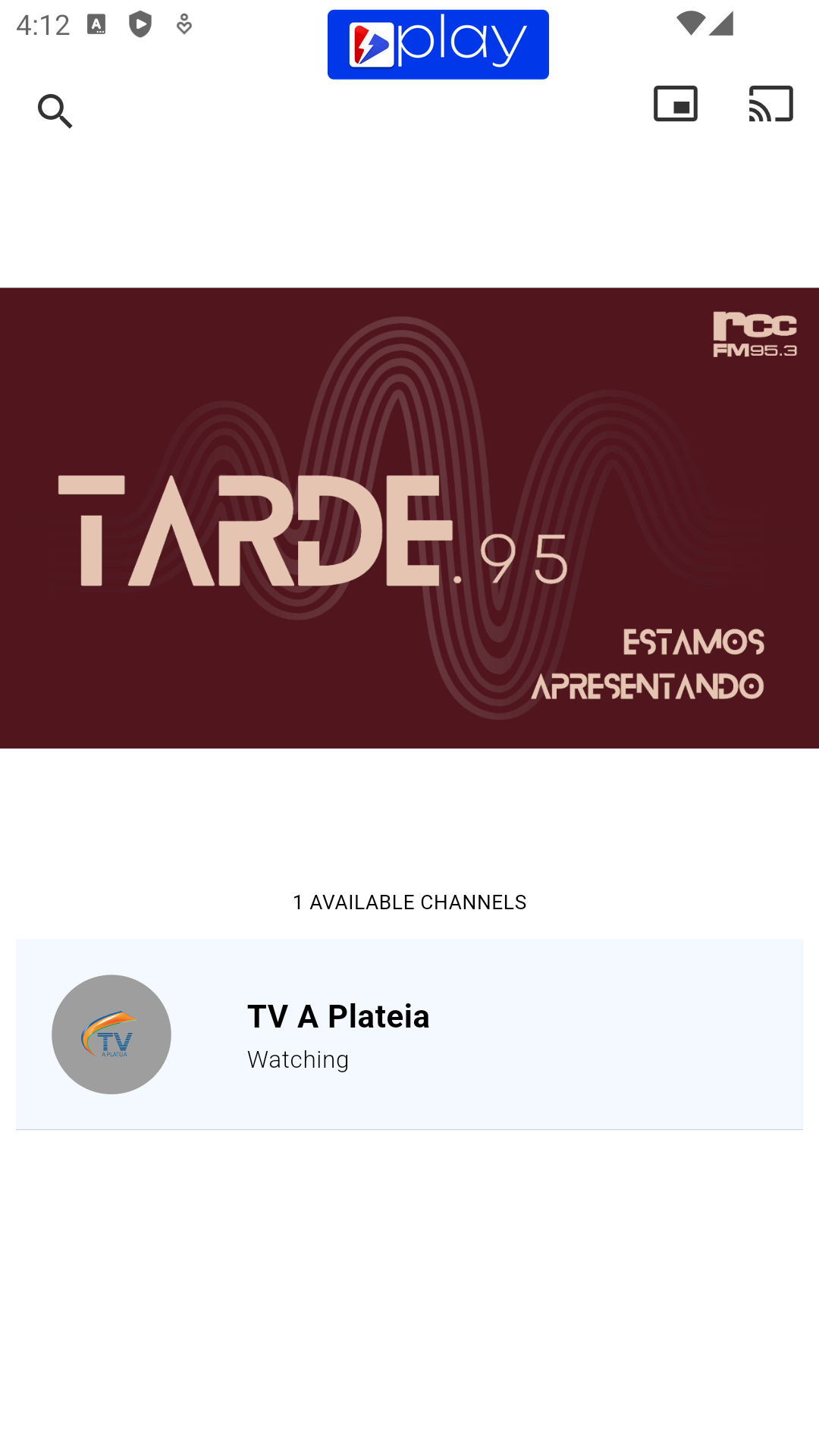The image size is (819, 1456).
Task: Tap the Tarde 95 video player
Action: click(409, 517)
